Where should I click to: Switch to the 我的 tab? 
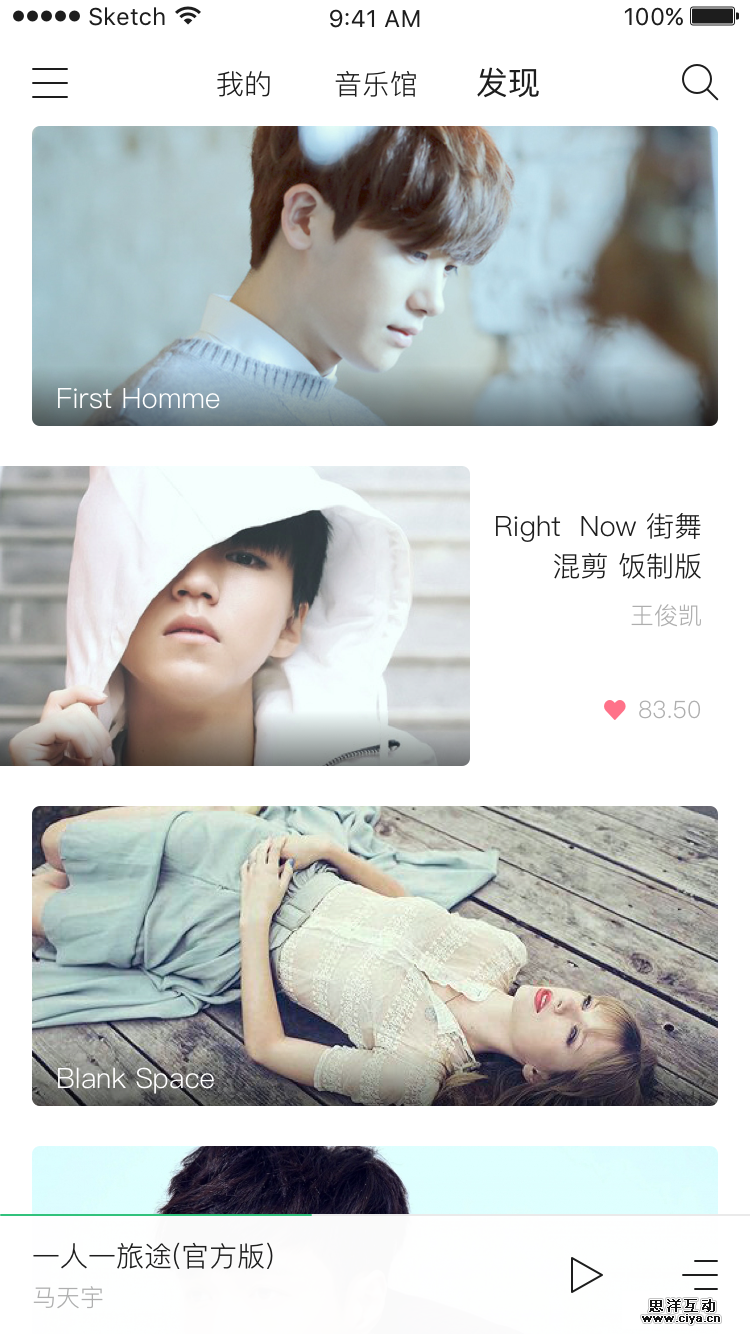tap(244, 84)
